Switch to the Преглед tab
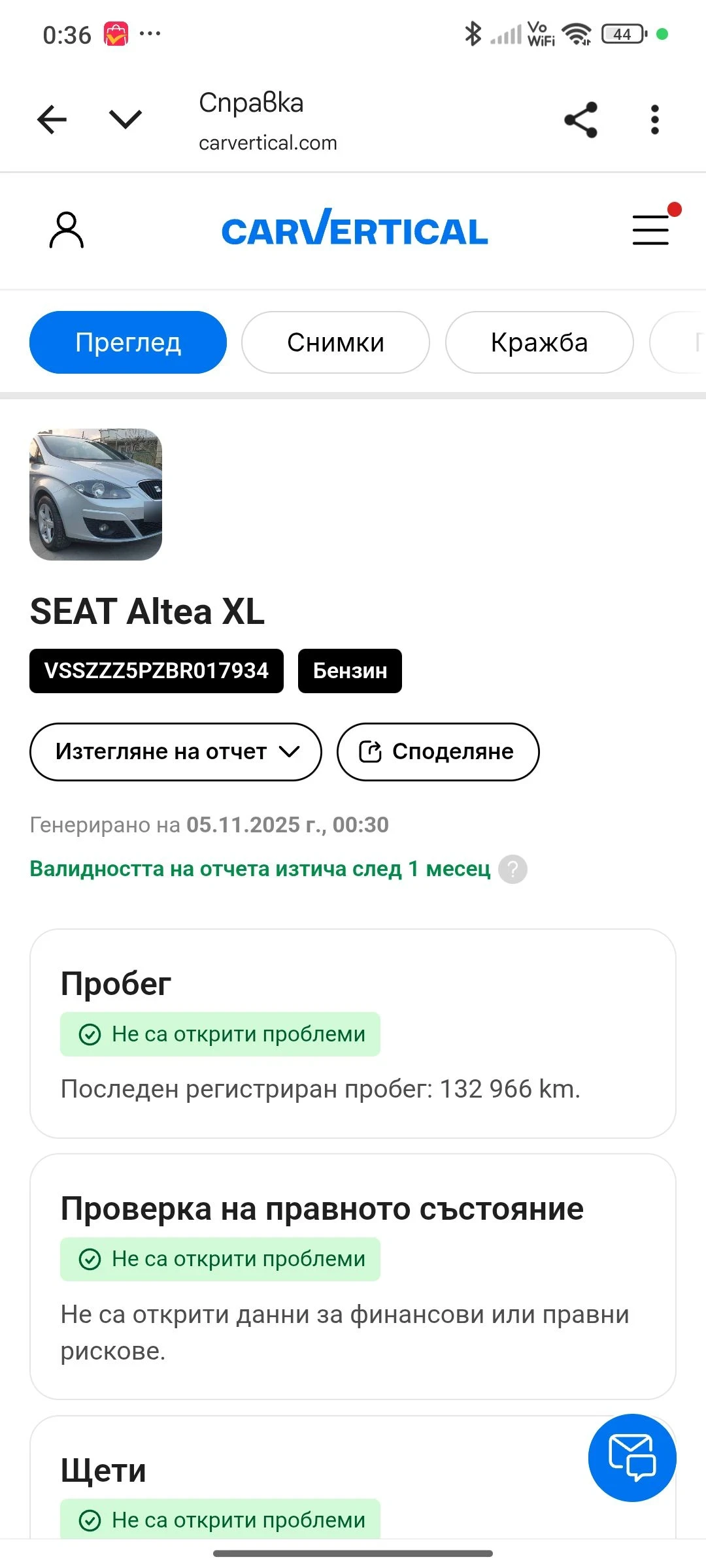Image resolution: width=706 pixels, height=1568 pixels. (128, 342)
